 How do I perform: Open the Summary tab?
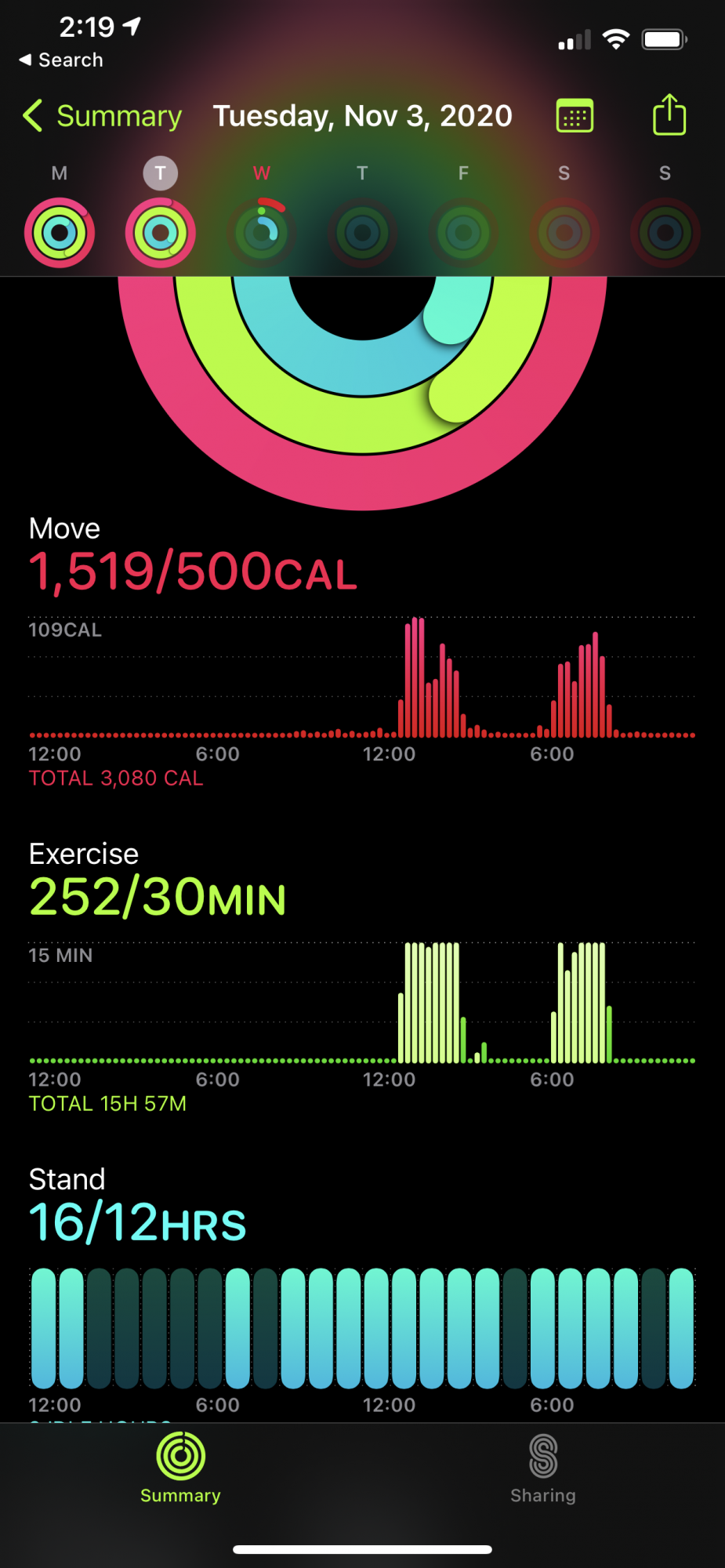coord(181,1468)
